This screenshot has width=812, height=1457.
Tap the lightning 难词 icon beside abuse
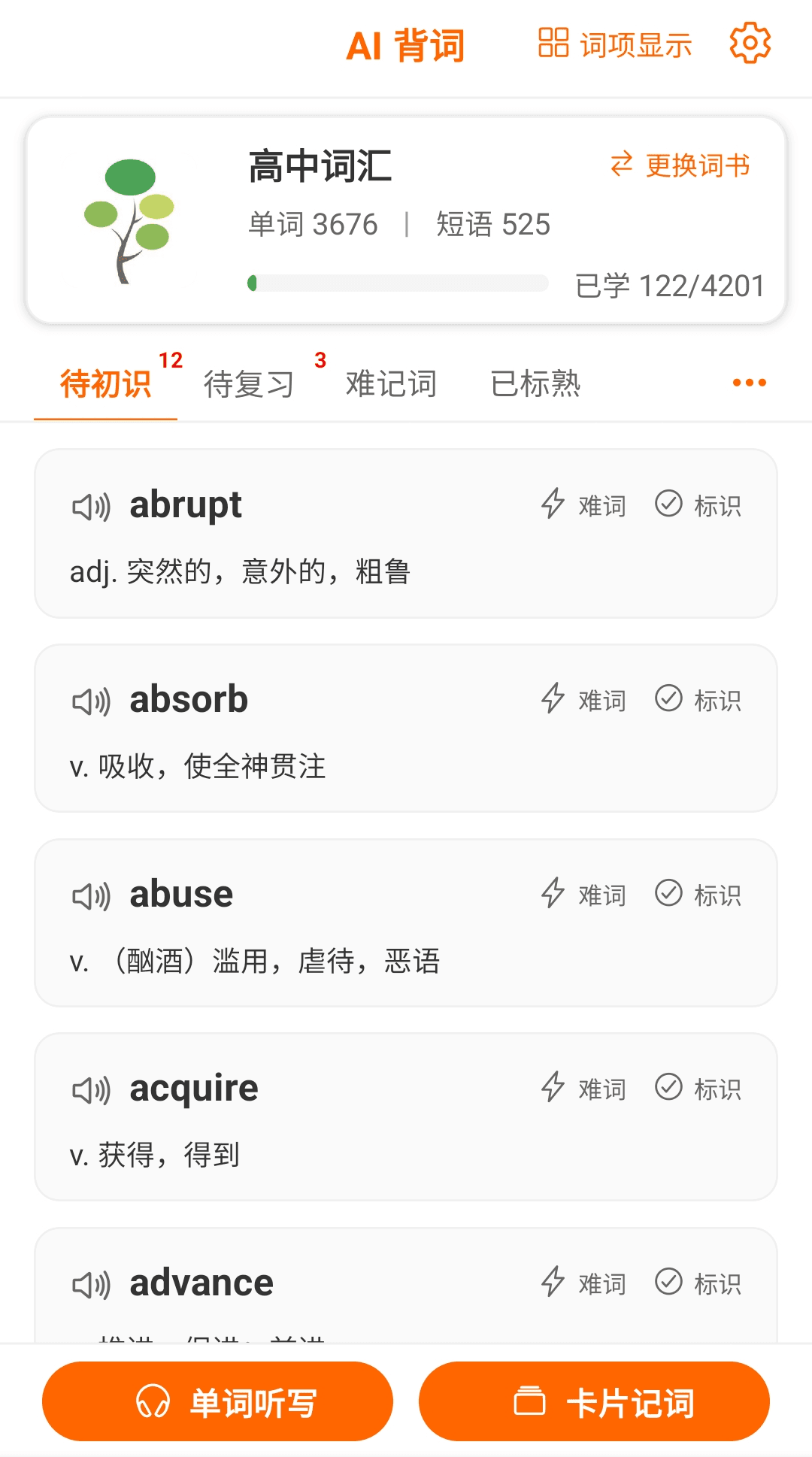click(553, 893)
